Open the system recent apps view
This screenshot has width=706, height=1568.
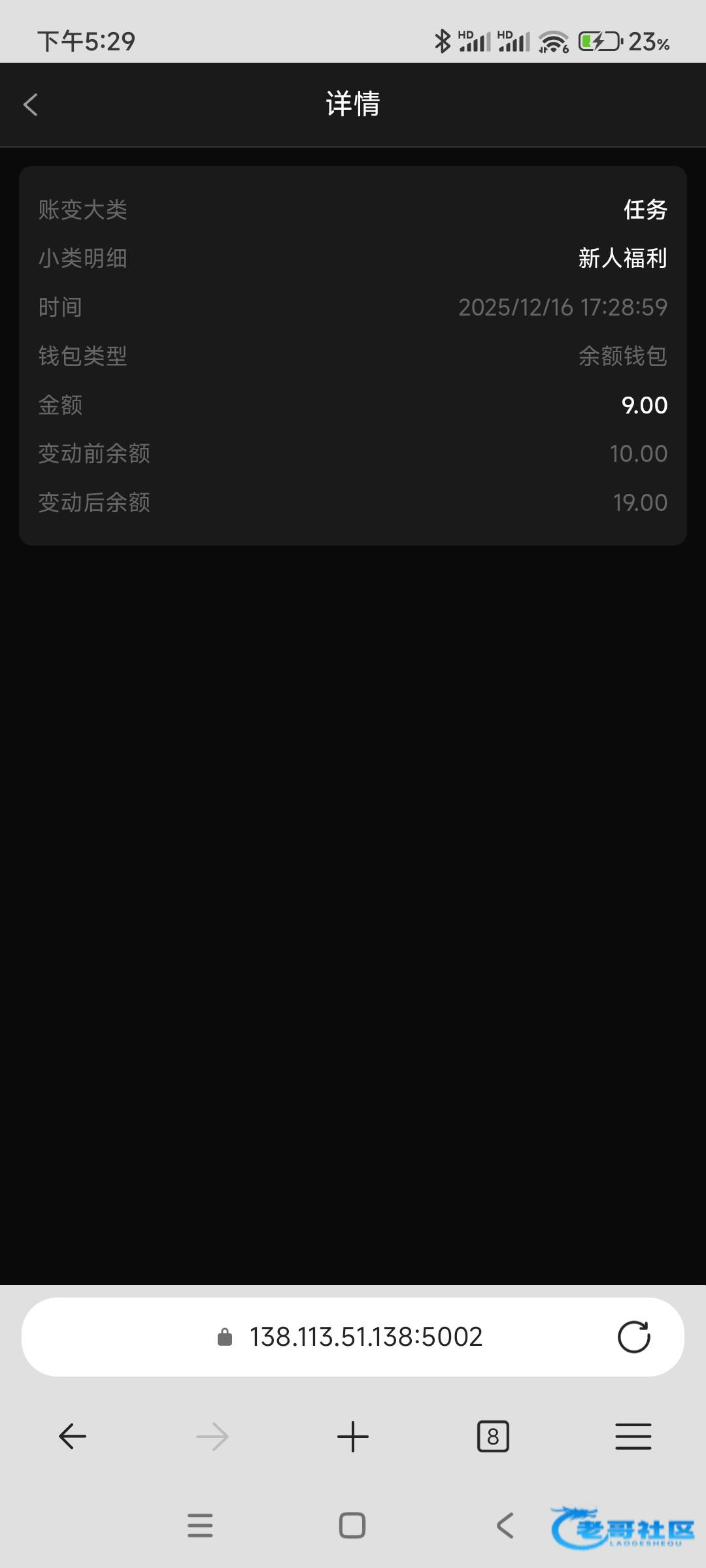(x=200, y=1526)
